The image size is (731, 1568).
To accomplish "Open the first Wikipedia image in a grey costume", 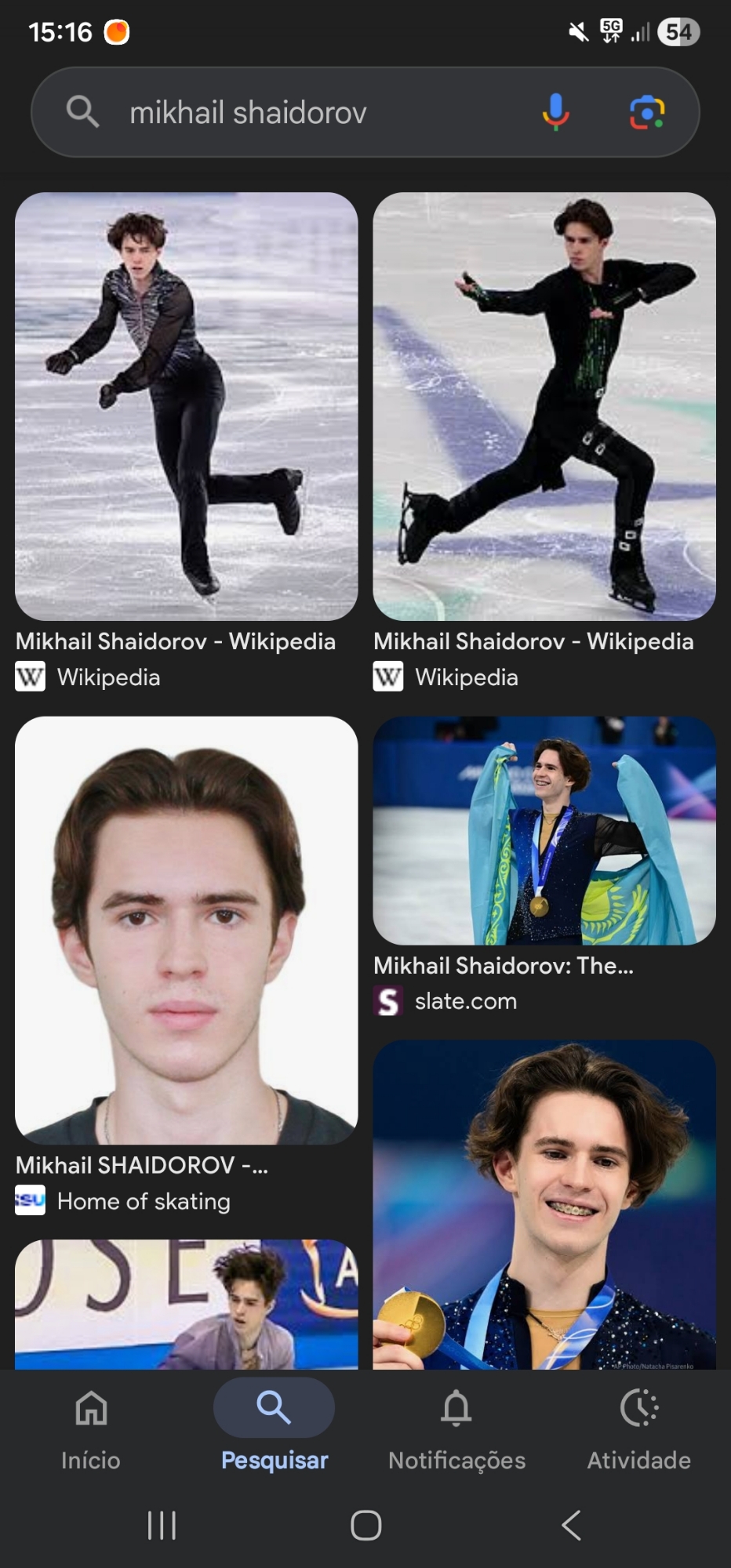I will (x=187, y=406).
